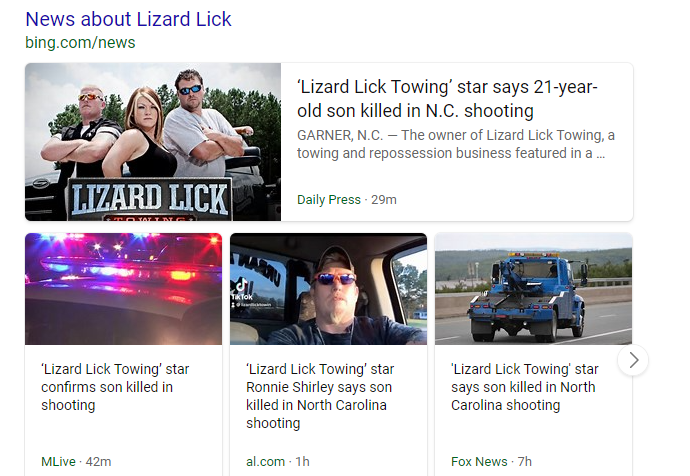
Task: Open the al.com Ronnie Shirley article
Action: click(x=320, y=396)
